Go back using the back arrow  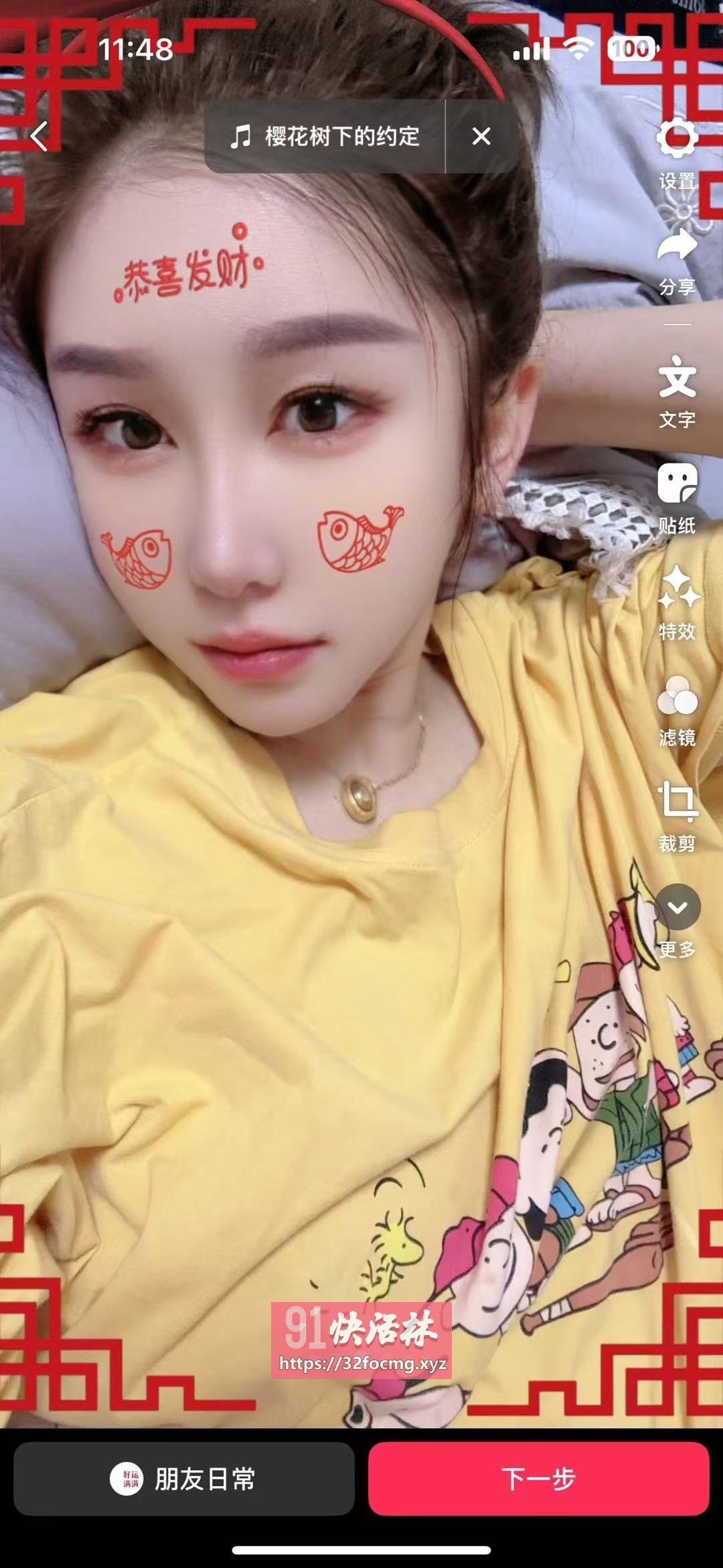click(40, 136)
